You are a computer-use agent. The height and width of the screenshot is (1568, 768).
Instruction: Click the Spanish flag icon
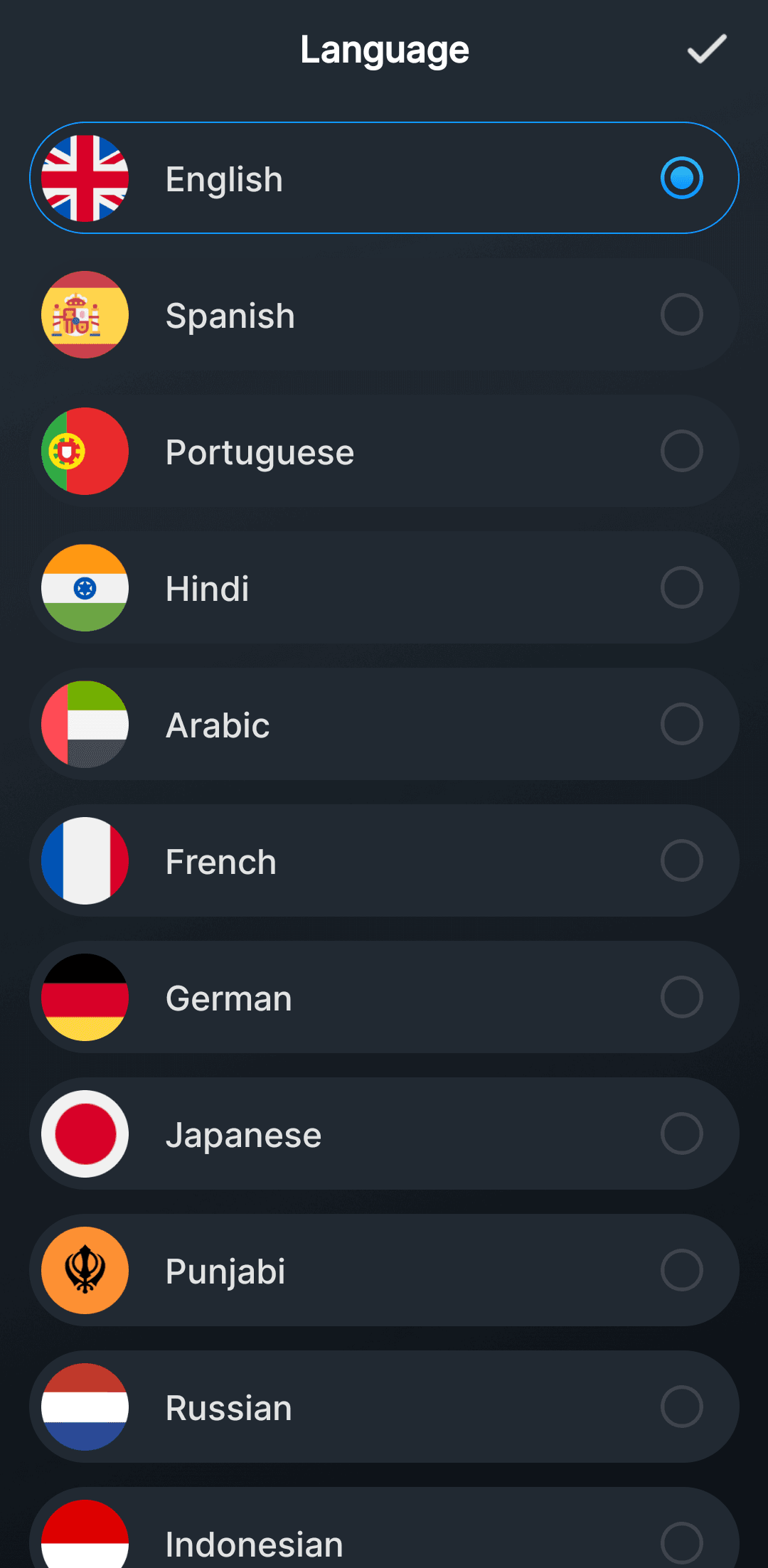85,315
